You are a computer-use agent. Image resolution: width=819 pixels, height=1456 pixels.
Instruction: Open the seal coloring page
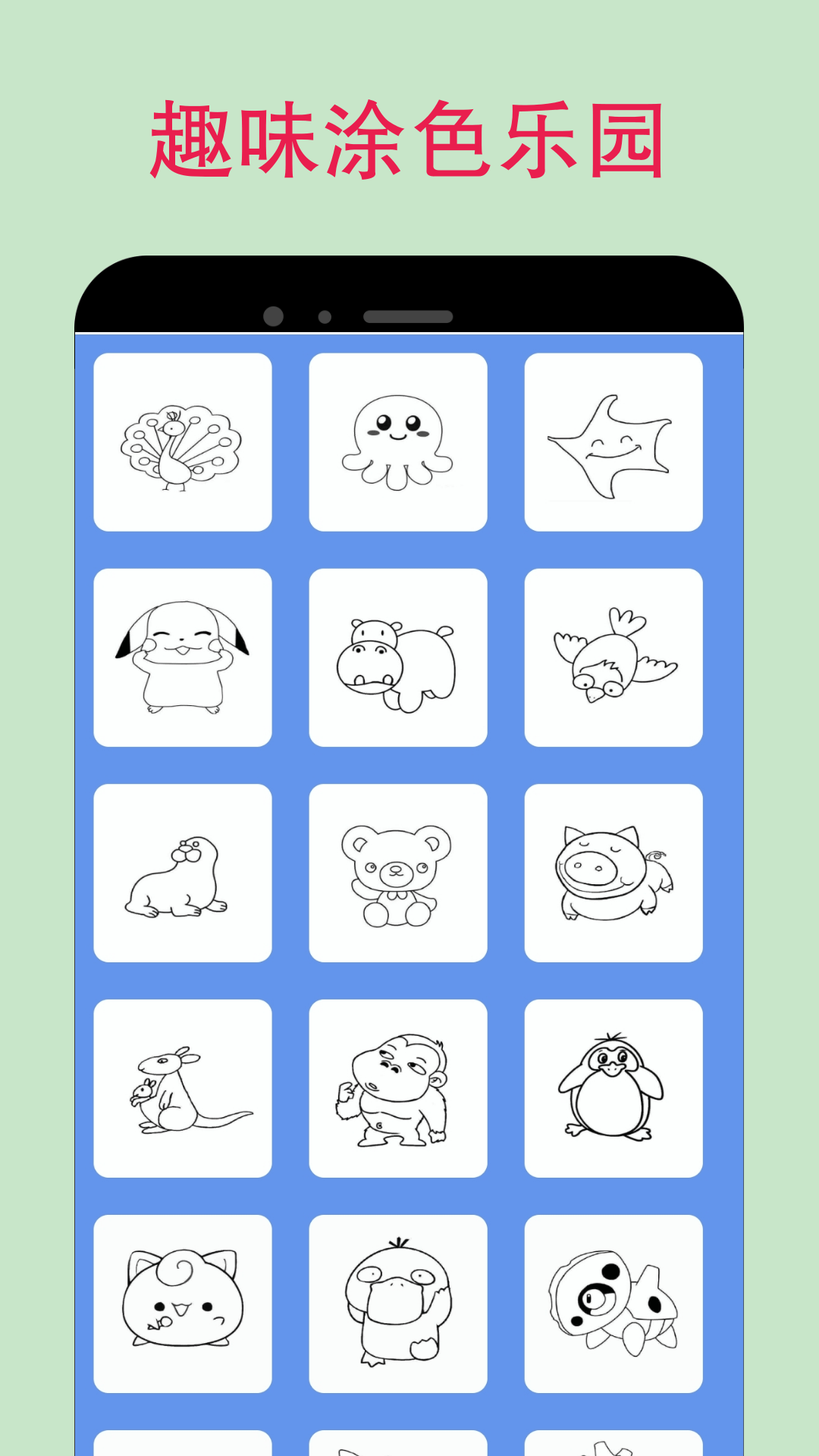[x=182, y=871]
